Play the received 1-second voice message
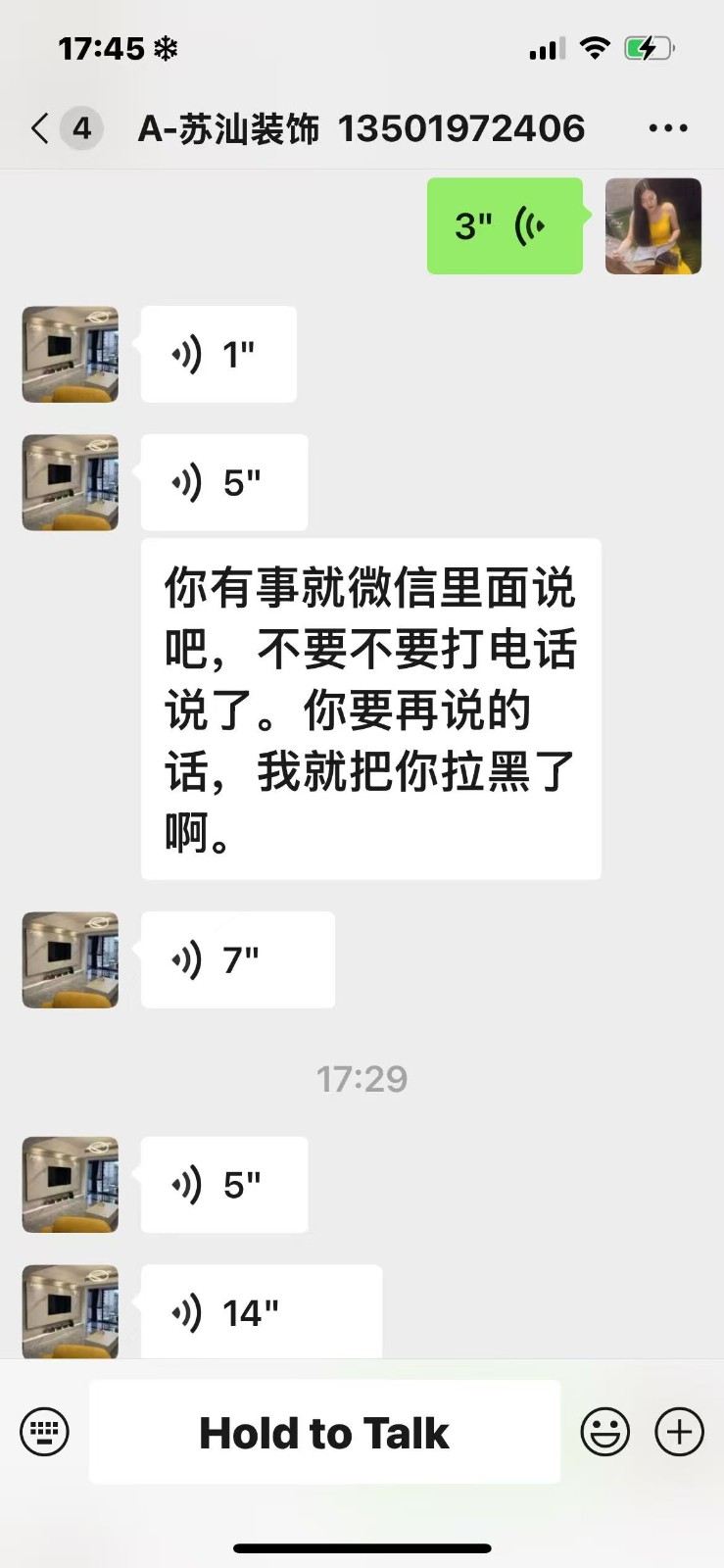Image resolution: width=724 pixels, height=1568 pixels. 218,355
